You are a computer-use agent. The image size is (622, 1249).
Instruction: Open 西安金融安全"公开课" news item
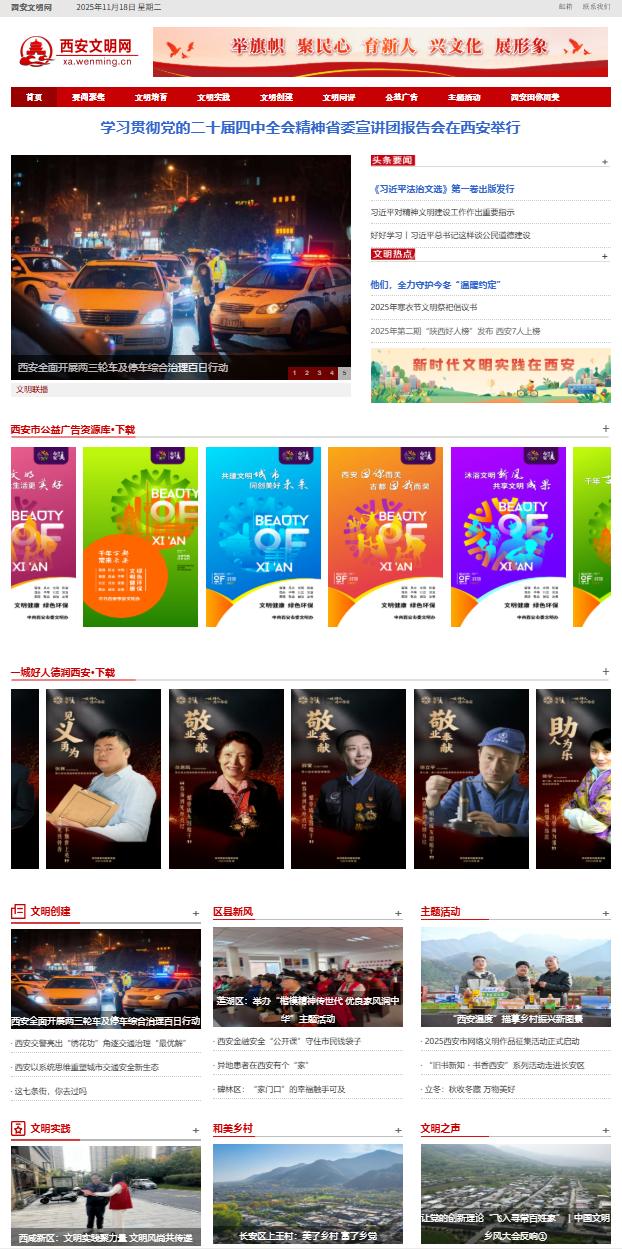289,1041
